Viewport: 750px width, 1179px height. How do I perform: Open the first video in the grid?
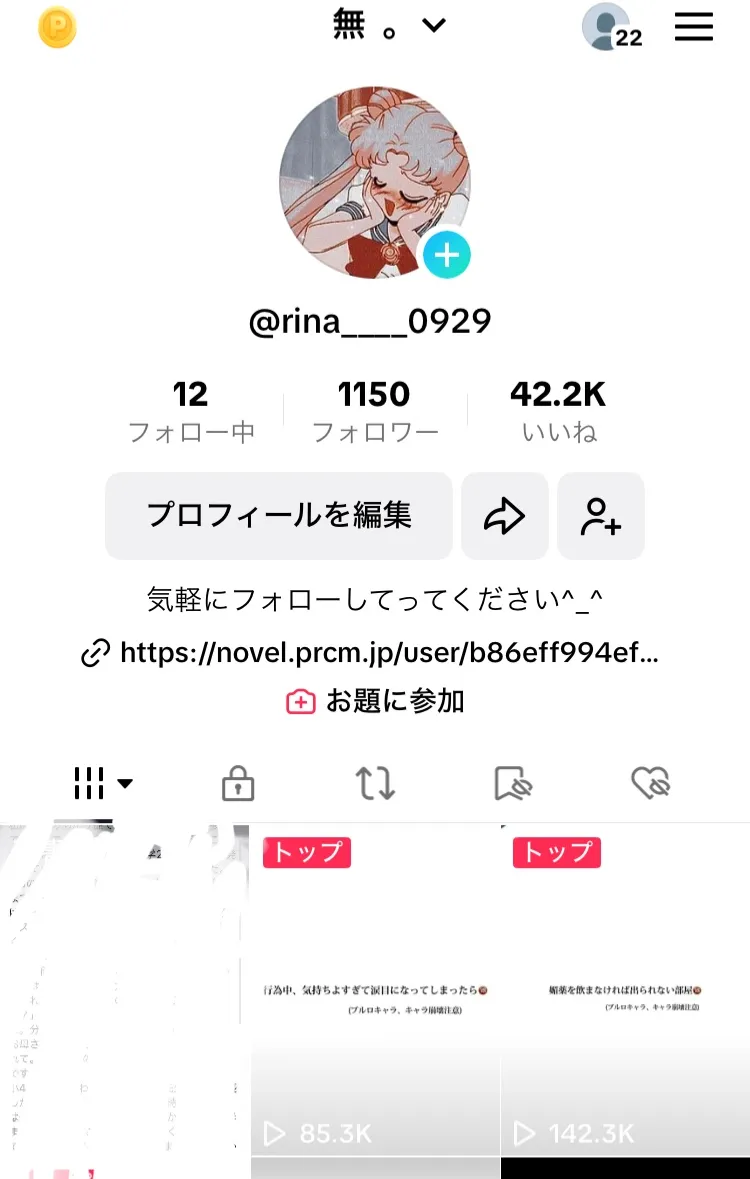click(x=124, y=1000)
